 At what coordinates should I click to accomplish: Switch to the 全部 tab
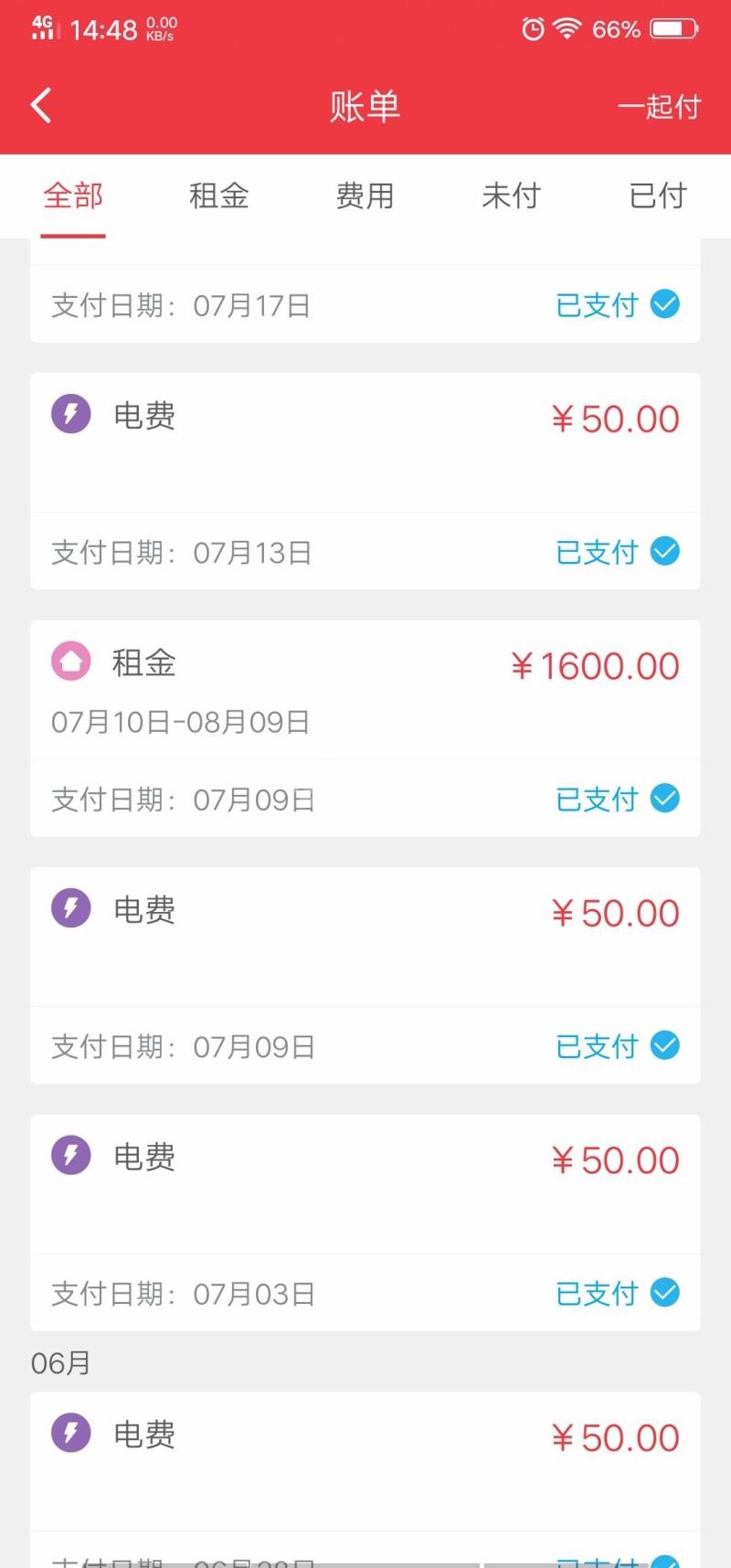click(x=73, y=196)
